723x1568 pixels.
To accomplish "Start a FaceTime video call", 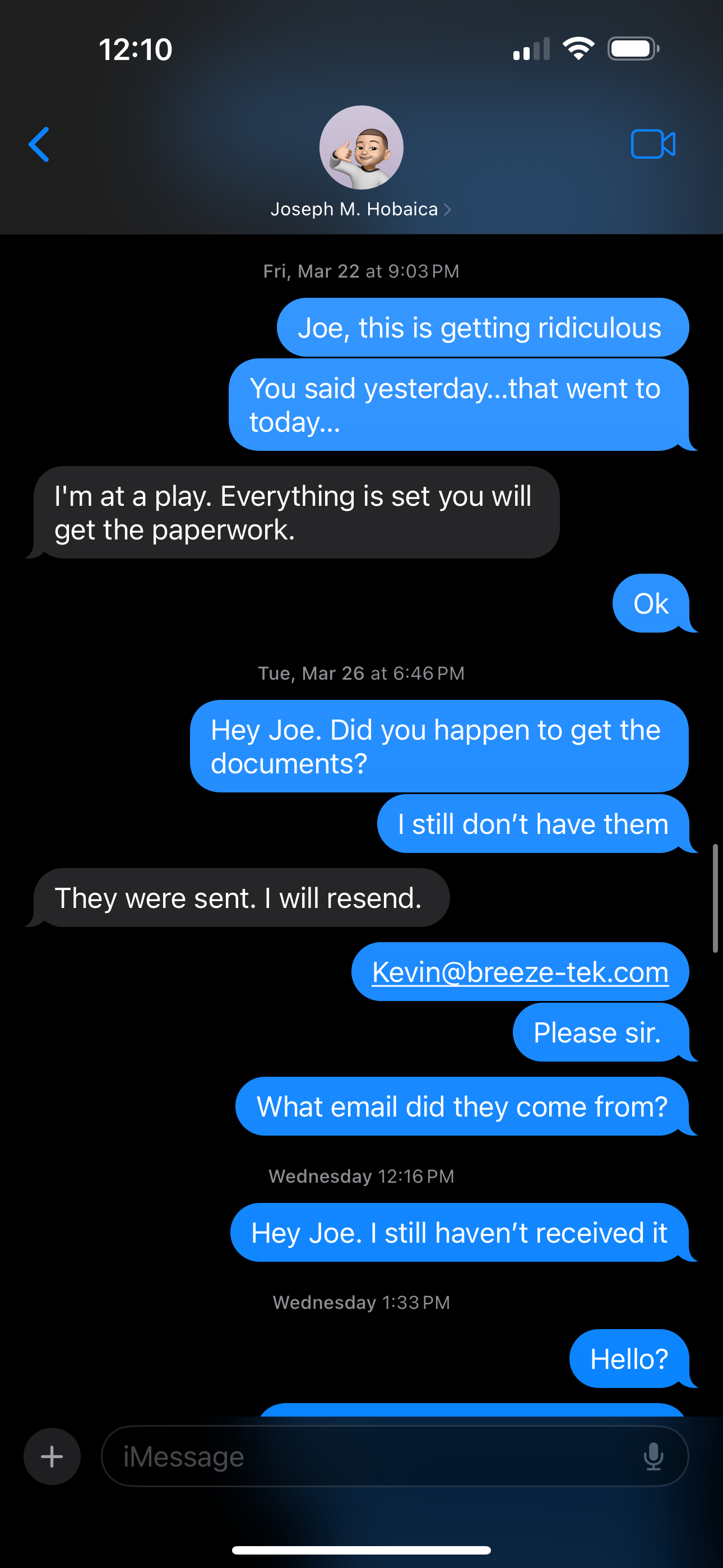I will coord(652,144).
